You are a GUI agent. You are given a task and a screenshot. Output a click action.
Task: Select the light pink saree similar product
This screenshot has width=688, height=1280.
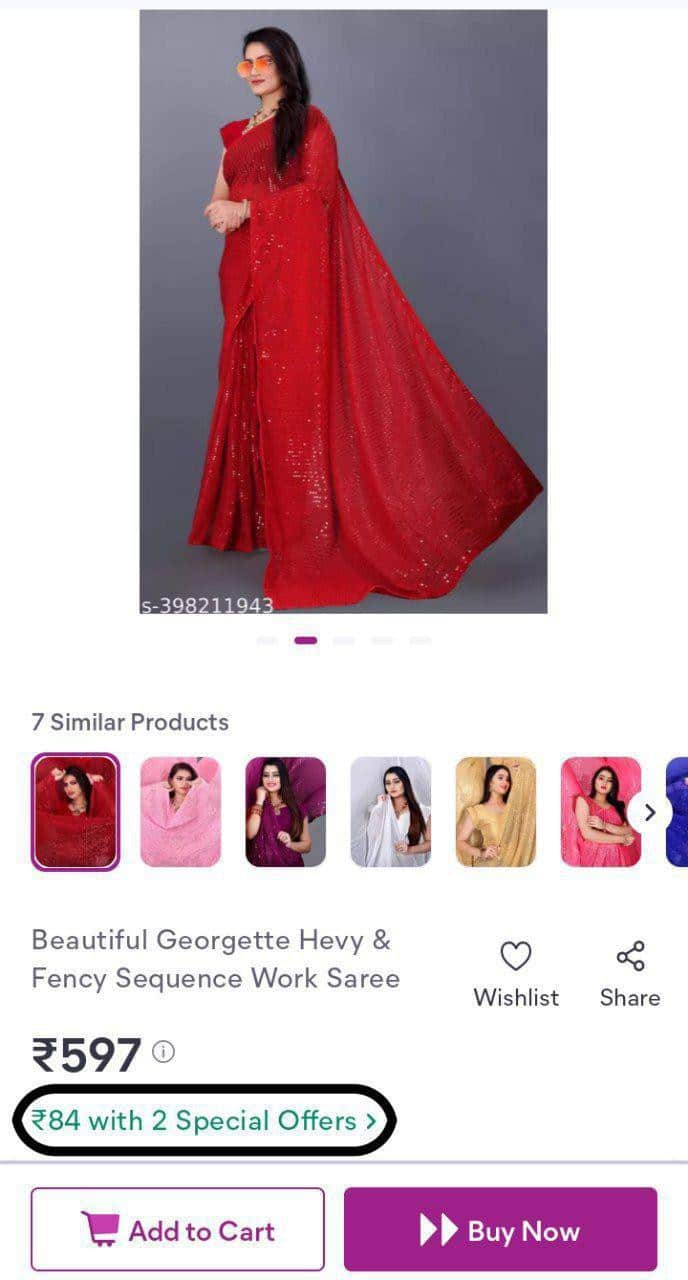[180, 812]
